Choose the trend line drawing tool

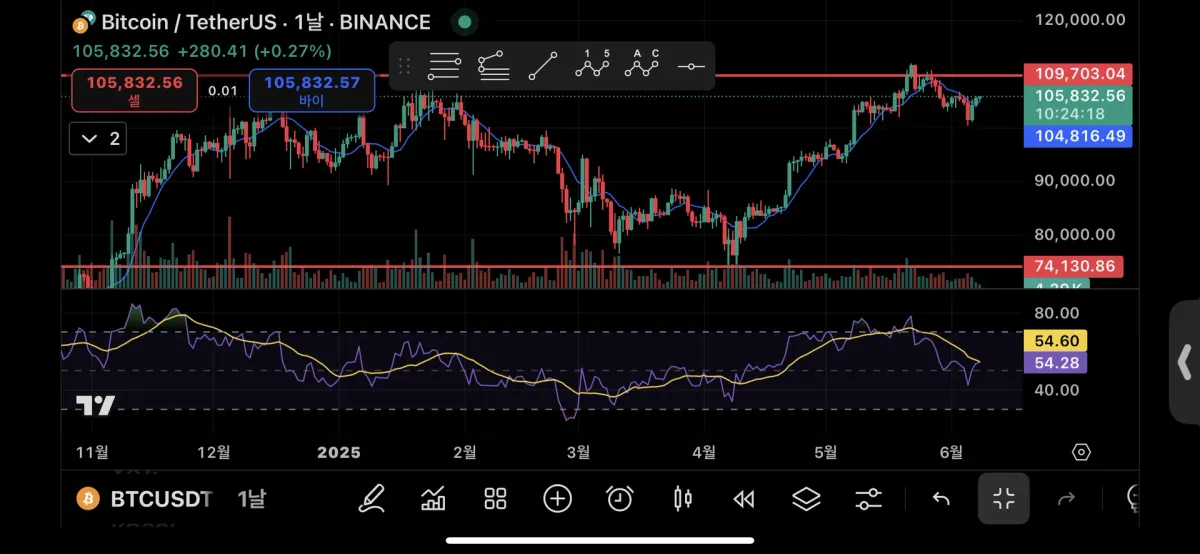click(543, 67)
